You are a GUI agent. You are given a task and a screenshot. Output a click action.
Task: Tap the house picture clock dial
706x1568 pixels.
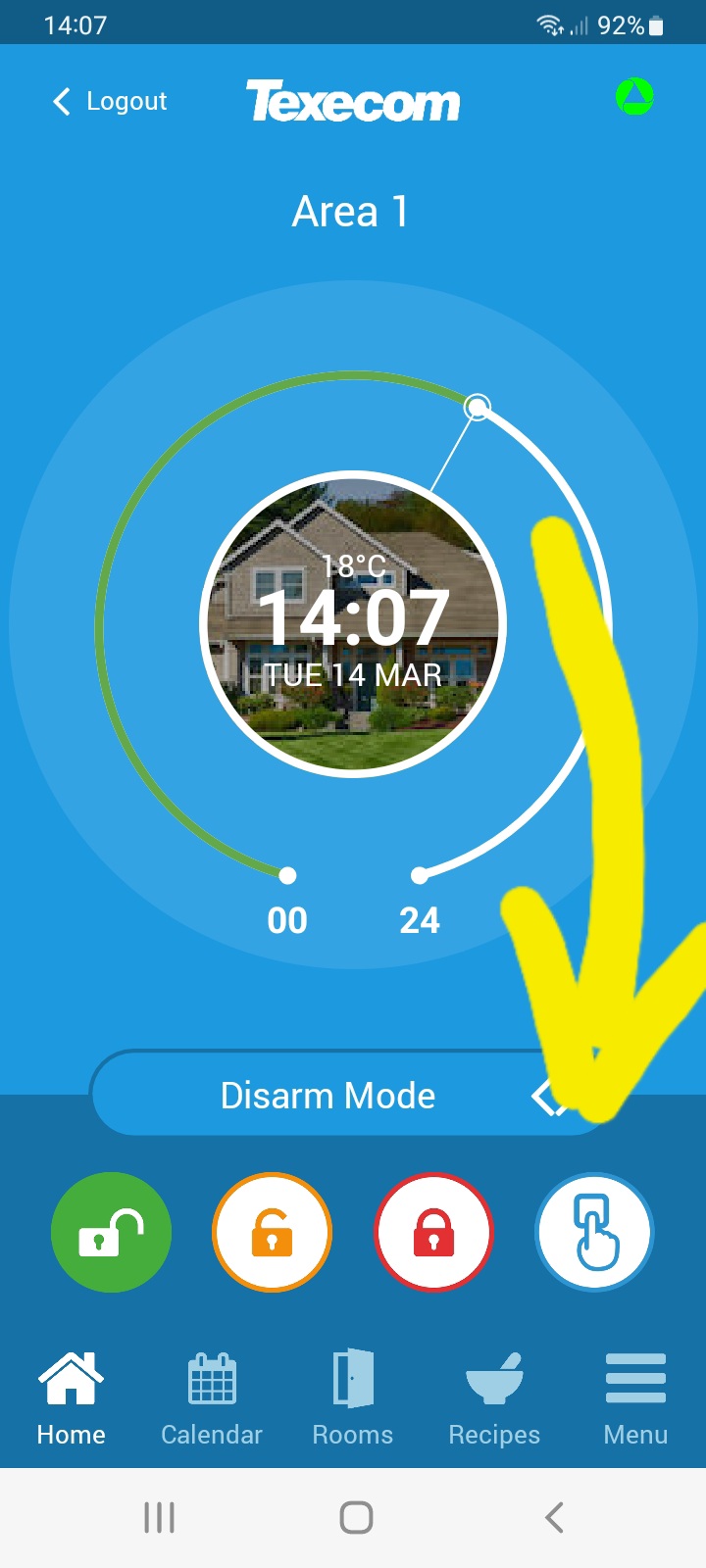pos(353,624)
